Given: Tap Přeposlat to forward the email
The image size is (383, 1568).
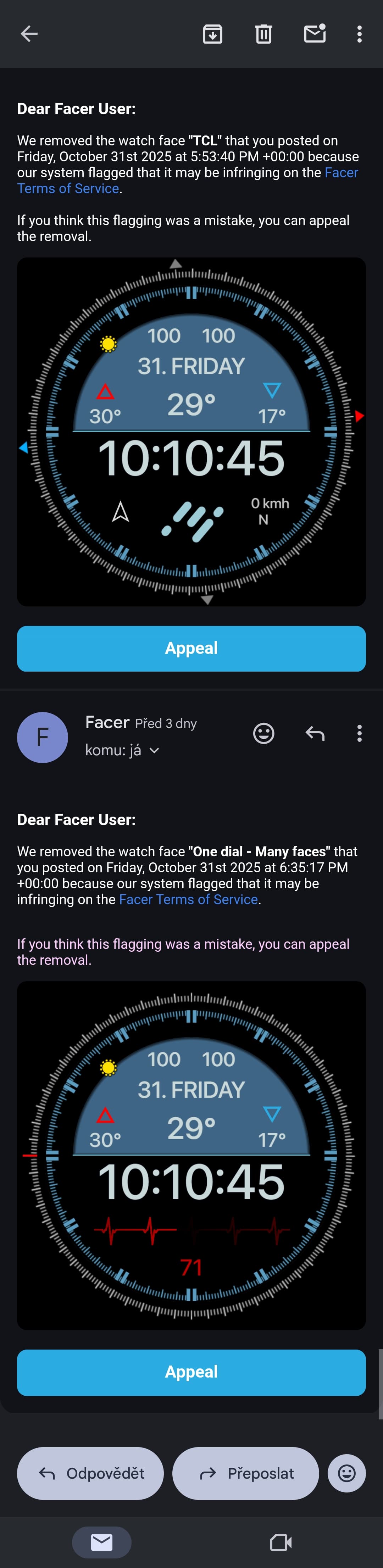Looking at the screenshot, I should [246, 1473].
